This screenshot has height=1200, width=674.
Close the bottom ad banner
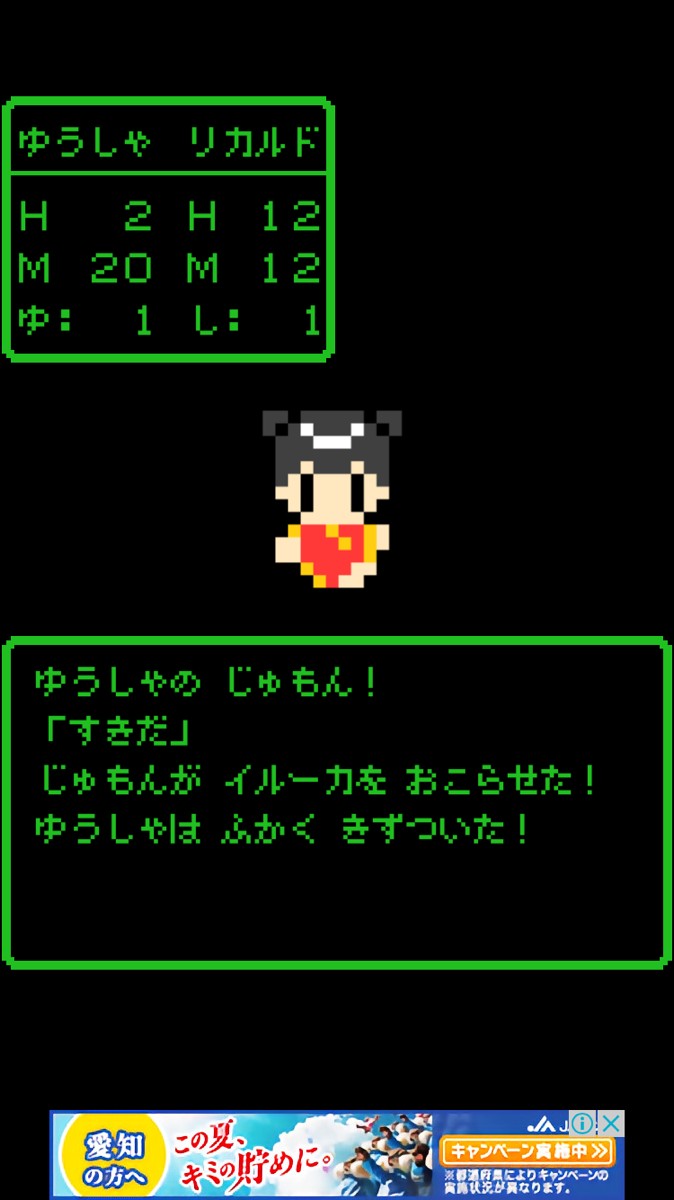point(611,1123)
